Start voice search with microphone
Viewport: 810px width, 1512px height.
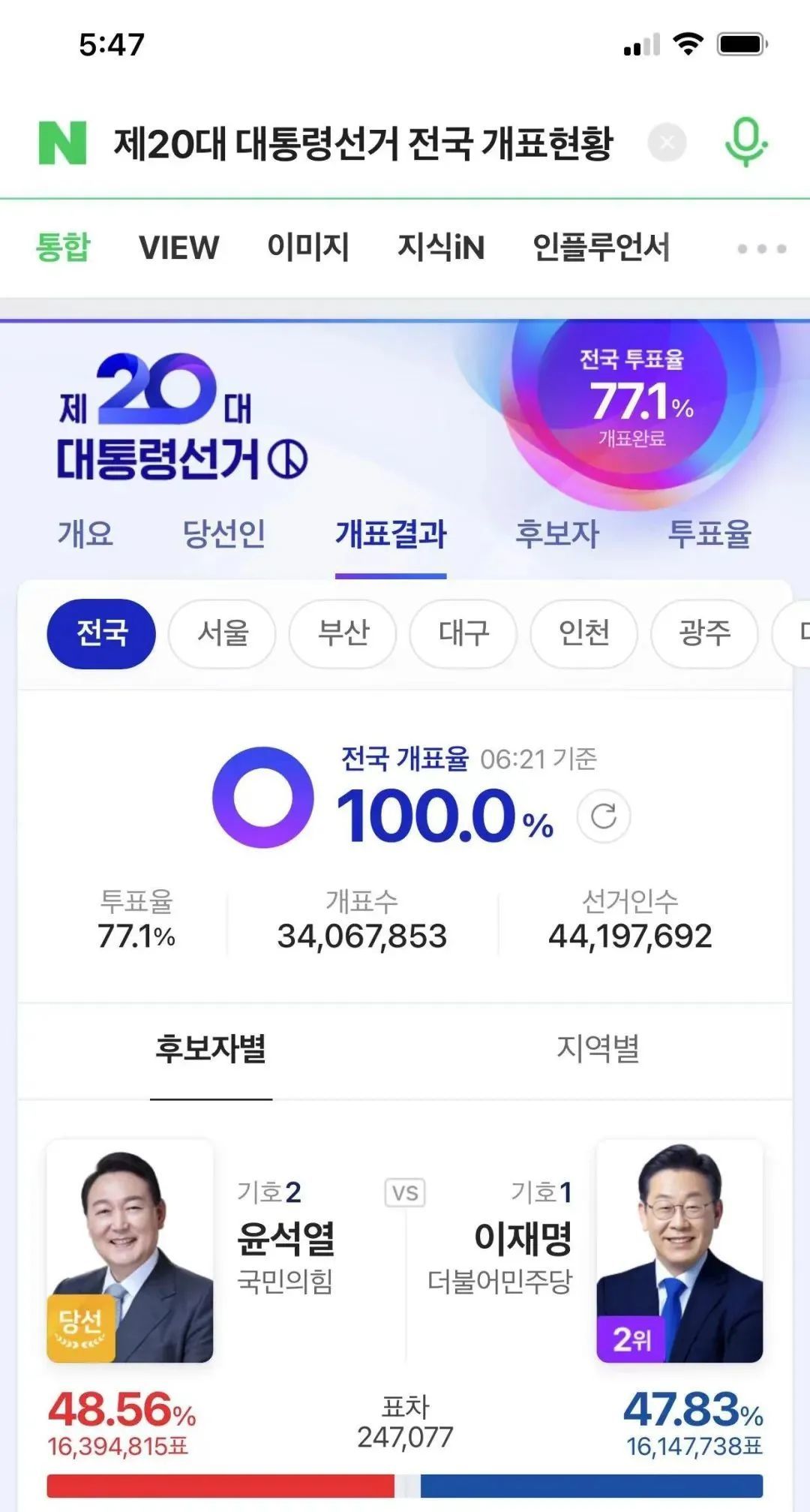745,143
